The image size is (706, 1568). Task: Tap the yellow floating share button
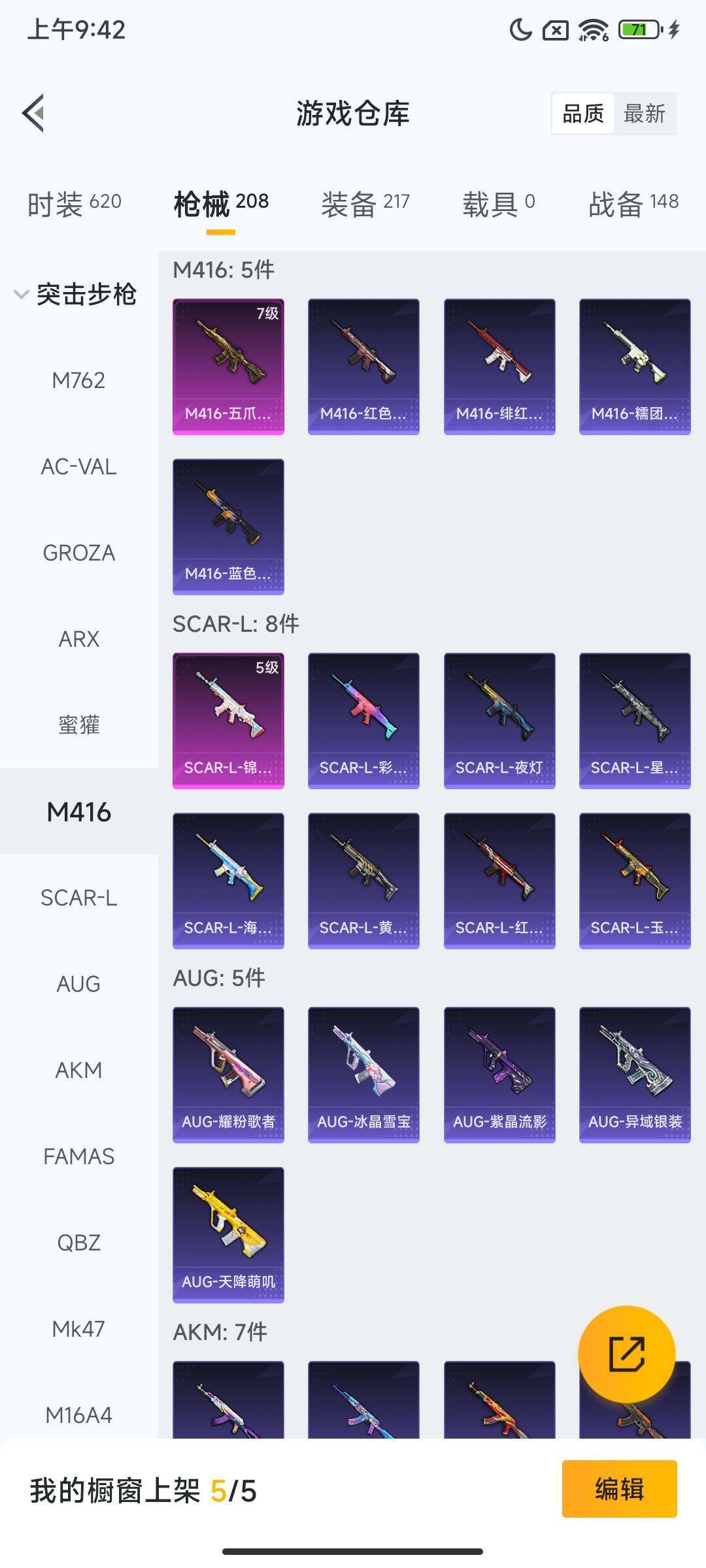626,1354
